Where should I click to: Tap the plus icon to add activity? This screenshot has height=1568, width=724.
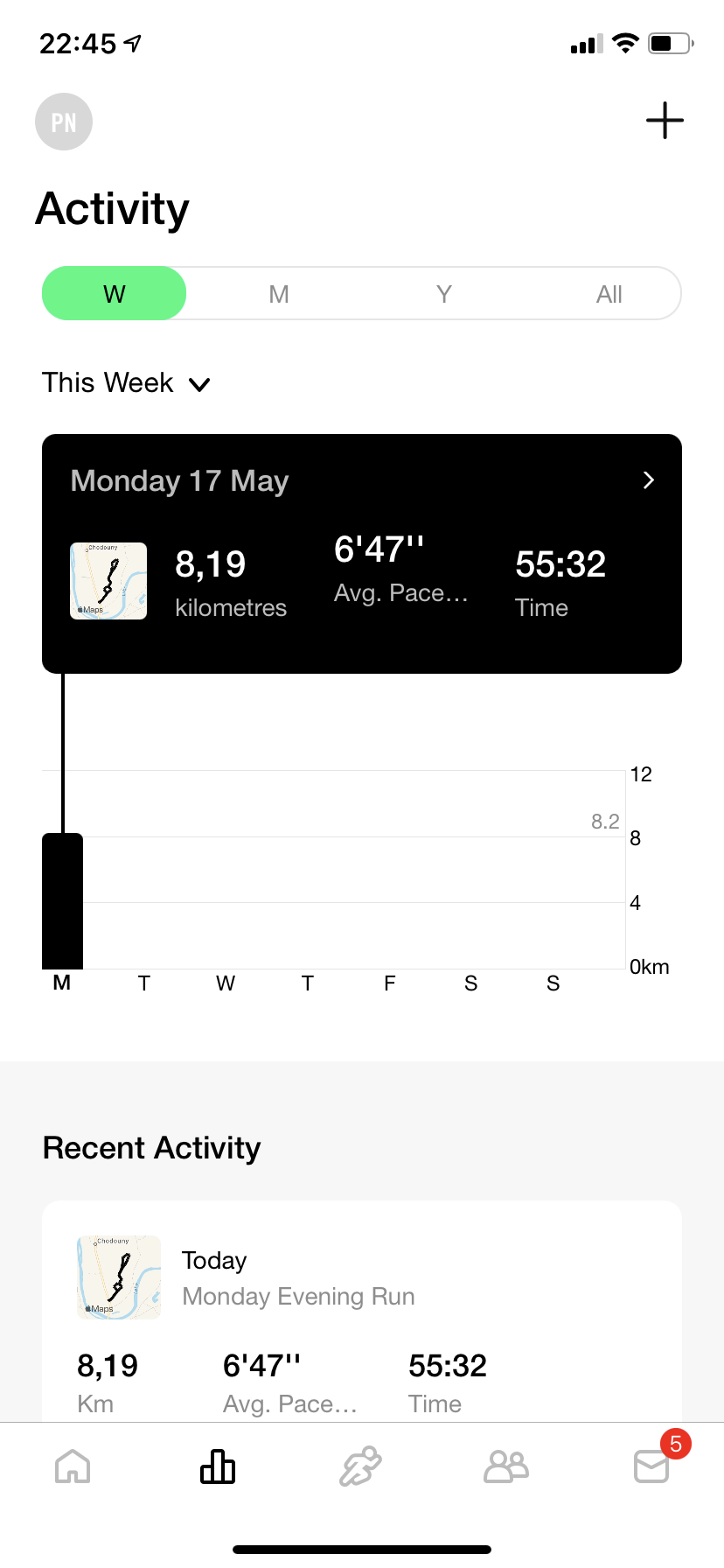(665, 121)
